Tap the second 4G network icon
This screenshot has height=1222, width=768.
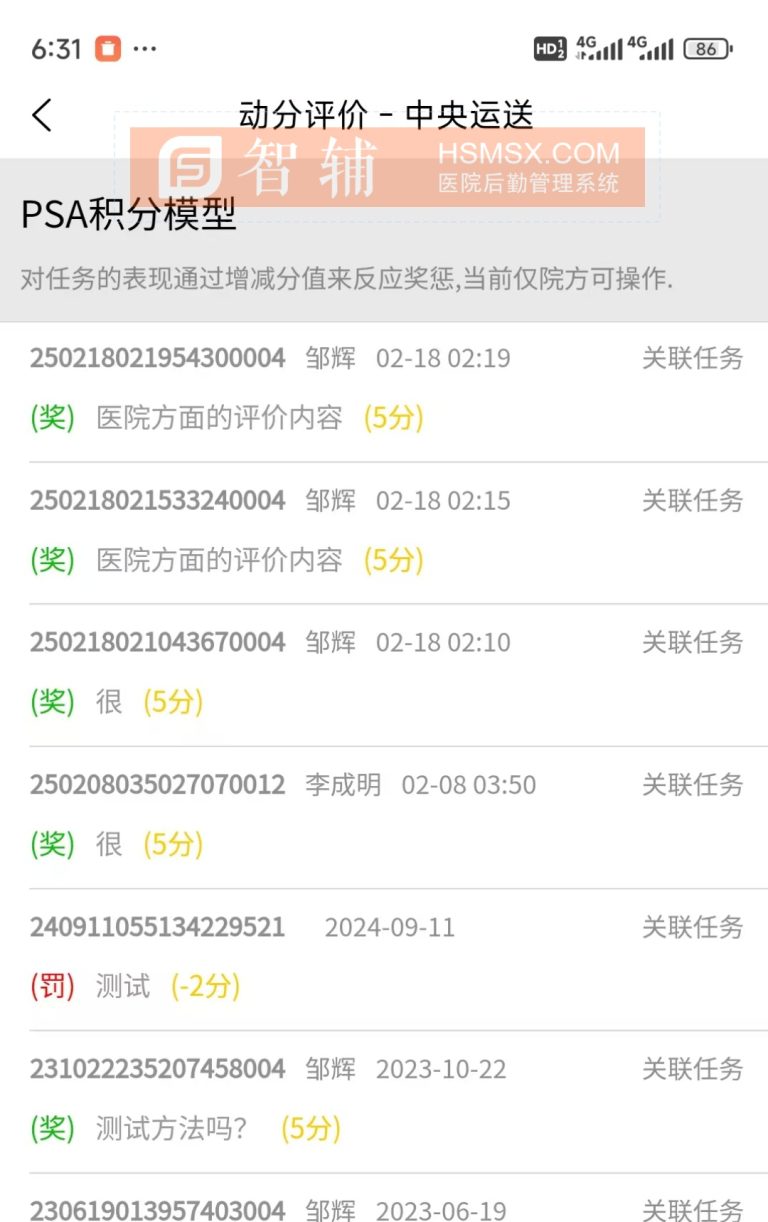[652, 47]
